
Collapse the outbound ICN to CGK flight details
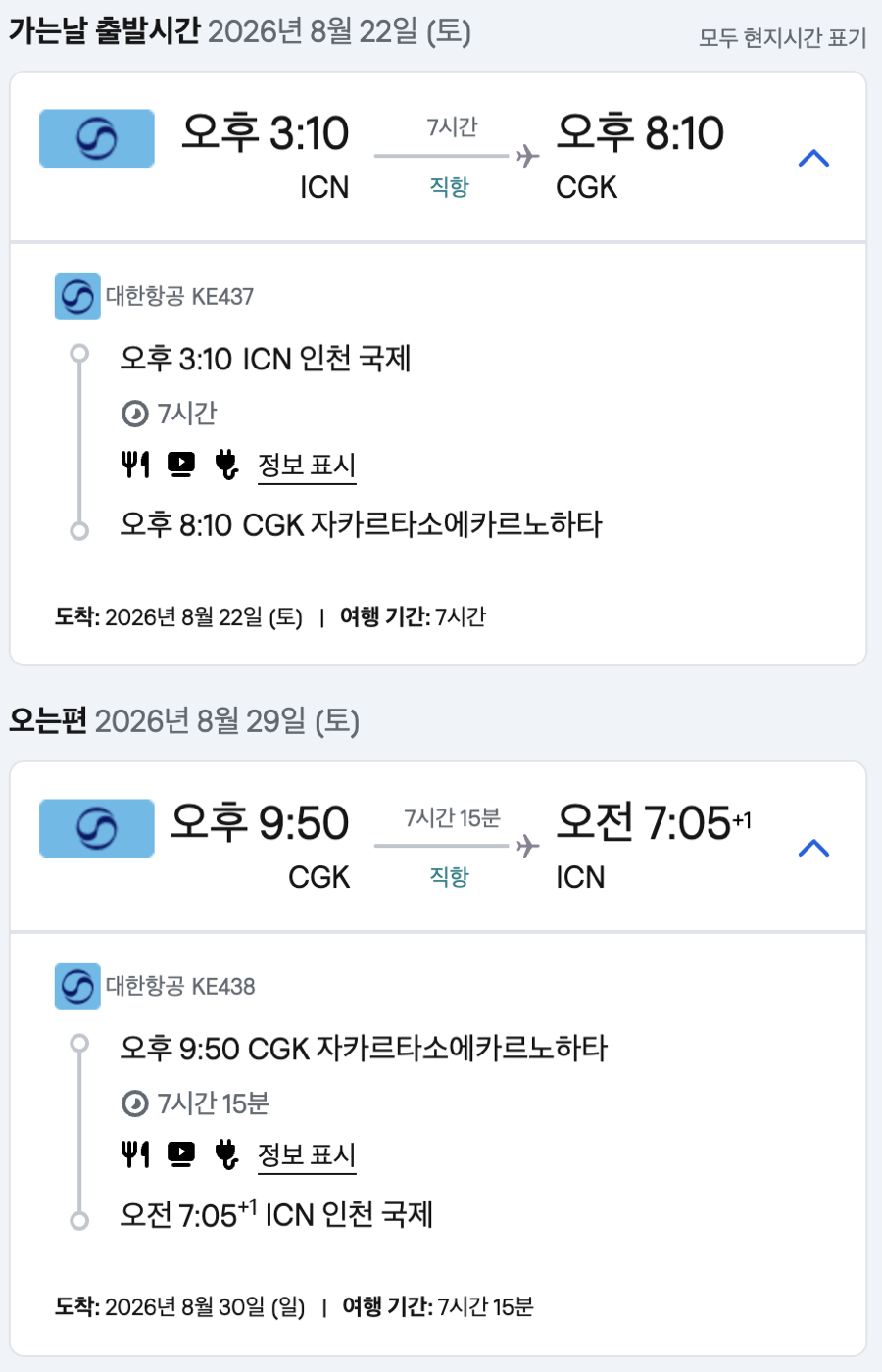click(x=813, y=159)
